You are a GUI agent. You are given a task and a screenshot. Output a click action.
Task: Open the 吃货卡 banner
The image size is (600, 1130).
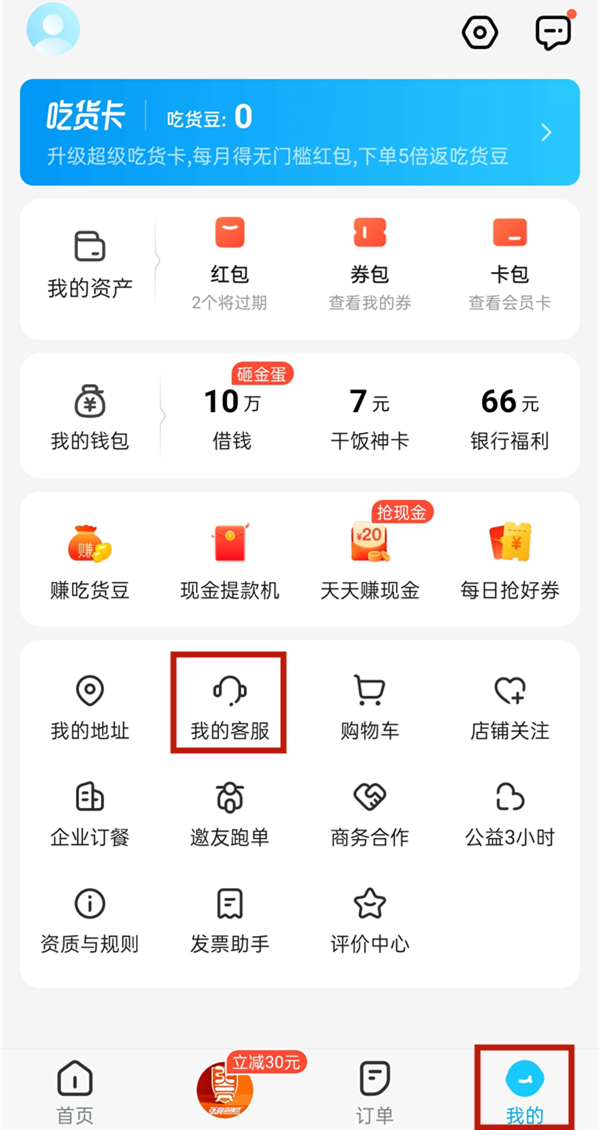[299, 132]
